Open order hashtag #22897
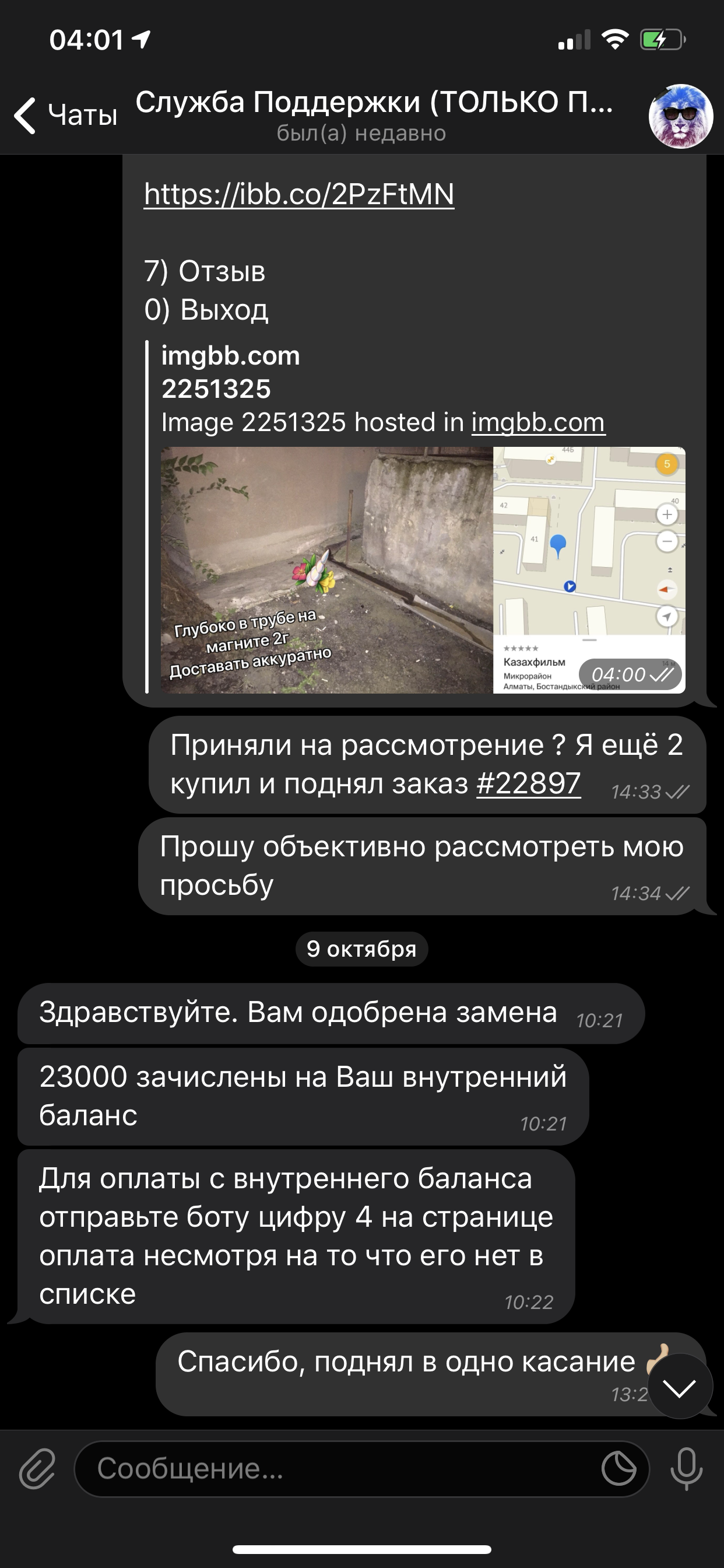 pos(528,783)
